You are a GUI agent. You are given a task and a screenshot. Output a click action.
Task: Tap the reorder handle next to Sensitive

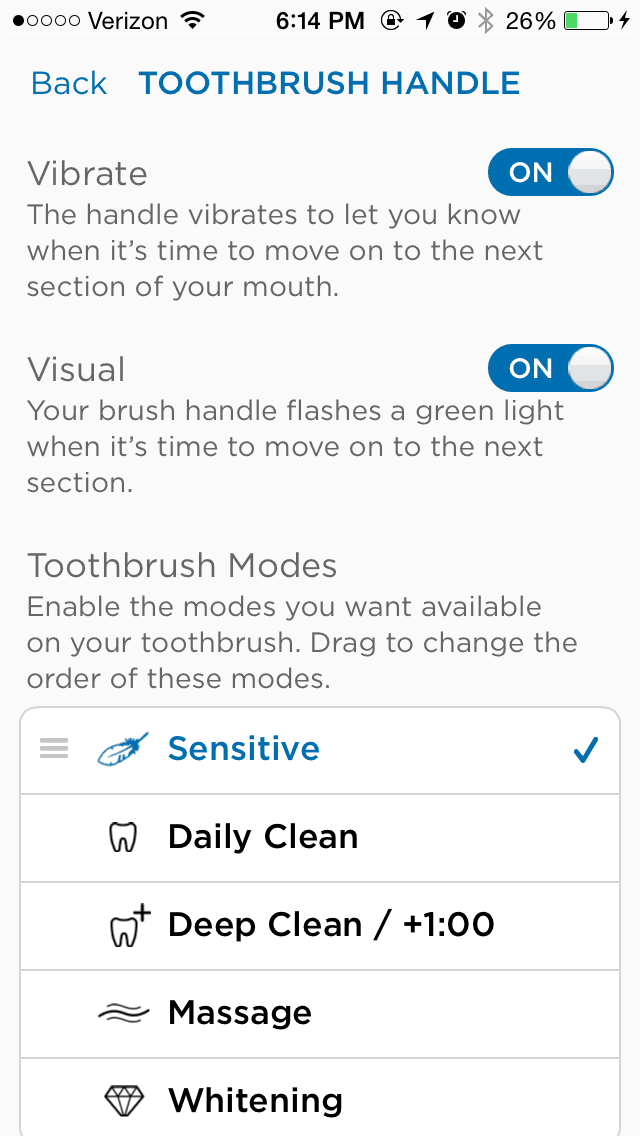pos(54,748)
